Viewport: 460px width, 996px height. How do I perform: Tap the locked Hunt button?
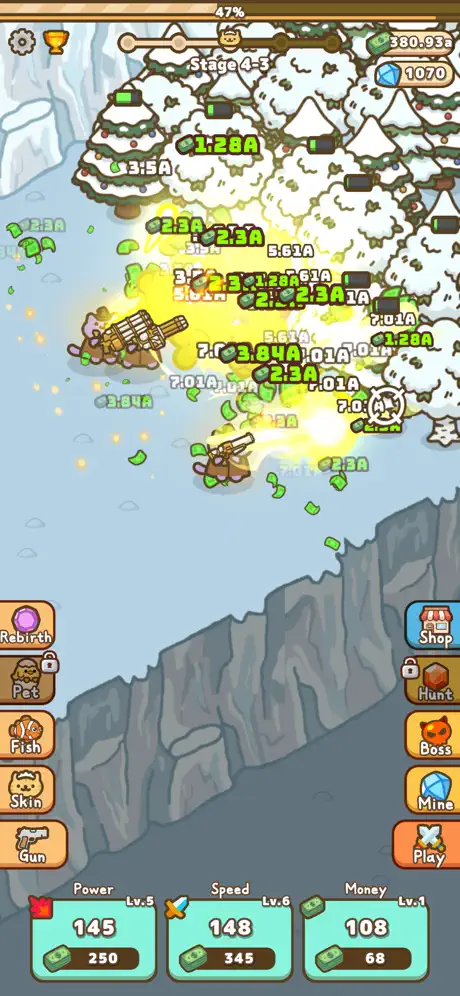tap(434, 681)
